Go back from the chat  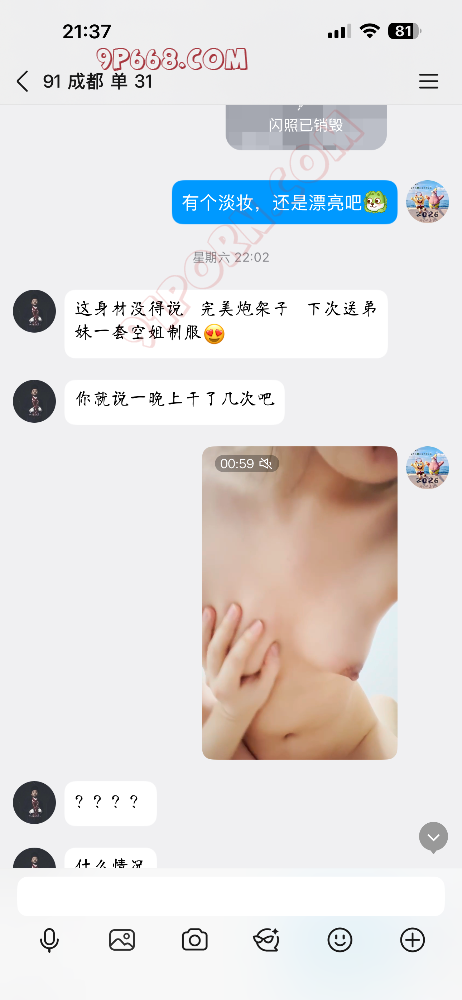[22, 82]
